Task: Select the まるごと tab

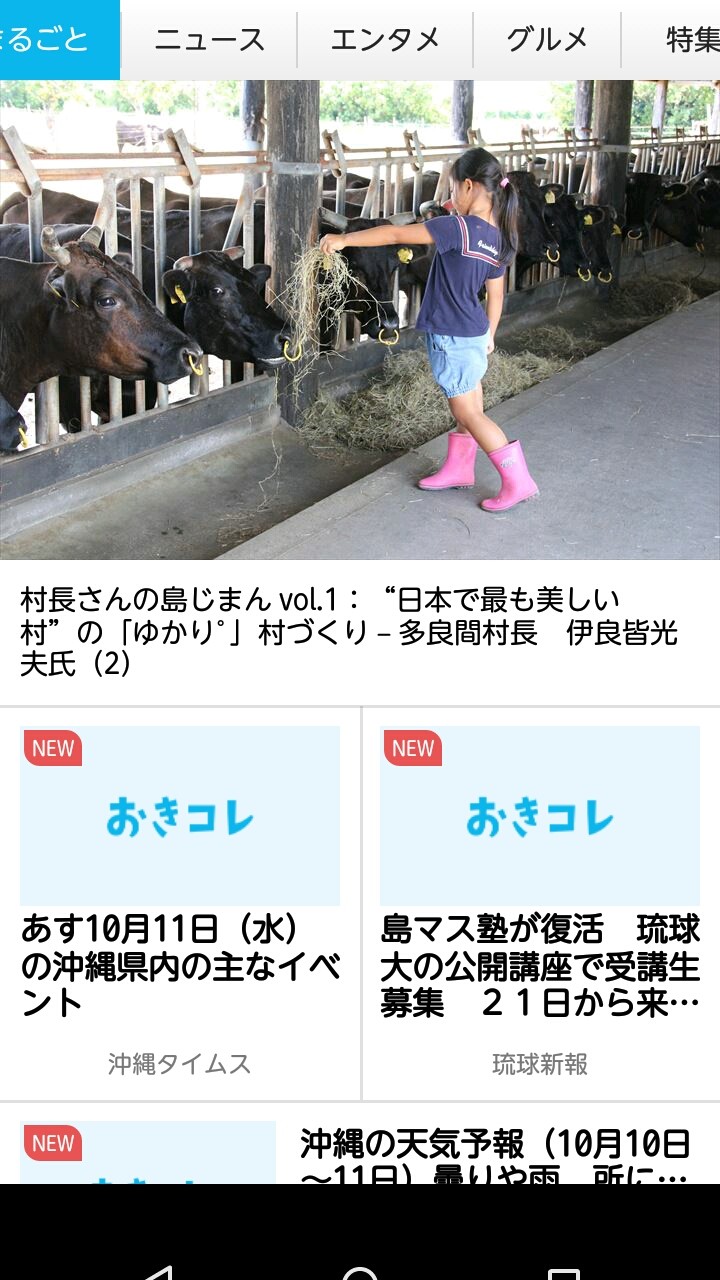Action: 55,40
